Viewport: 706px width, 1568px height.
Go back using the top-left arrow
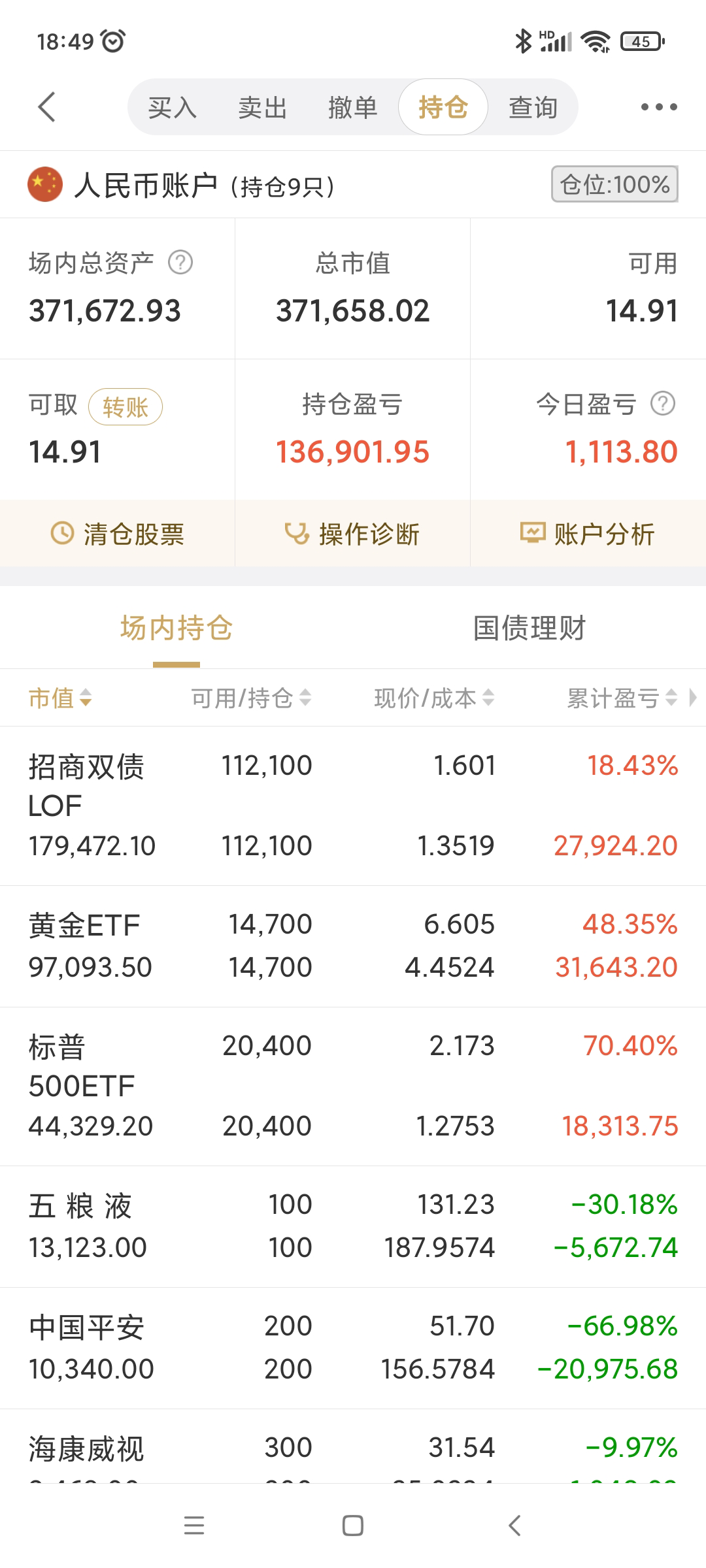click(46, 107)
